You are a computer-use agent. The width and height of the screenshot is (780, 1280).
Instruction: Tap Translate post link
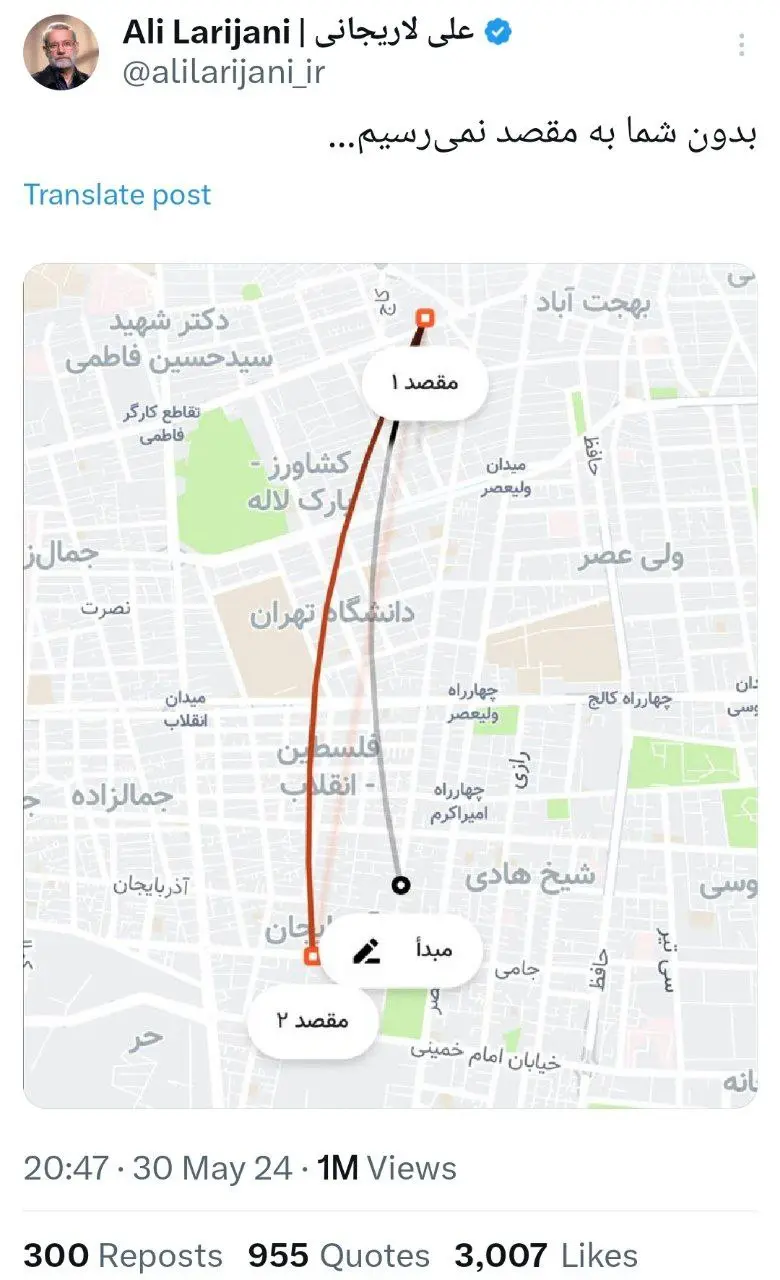click(x=117, y=194)
